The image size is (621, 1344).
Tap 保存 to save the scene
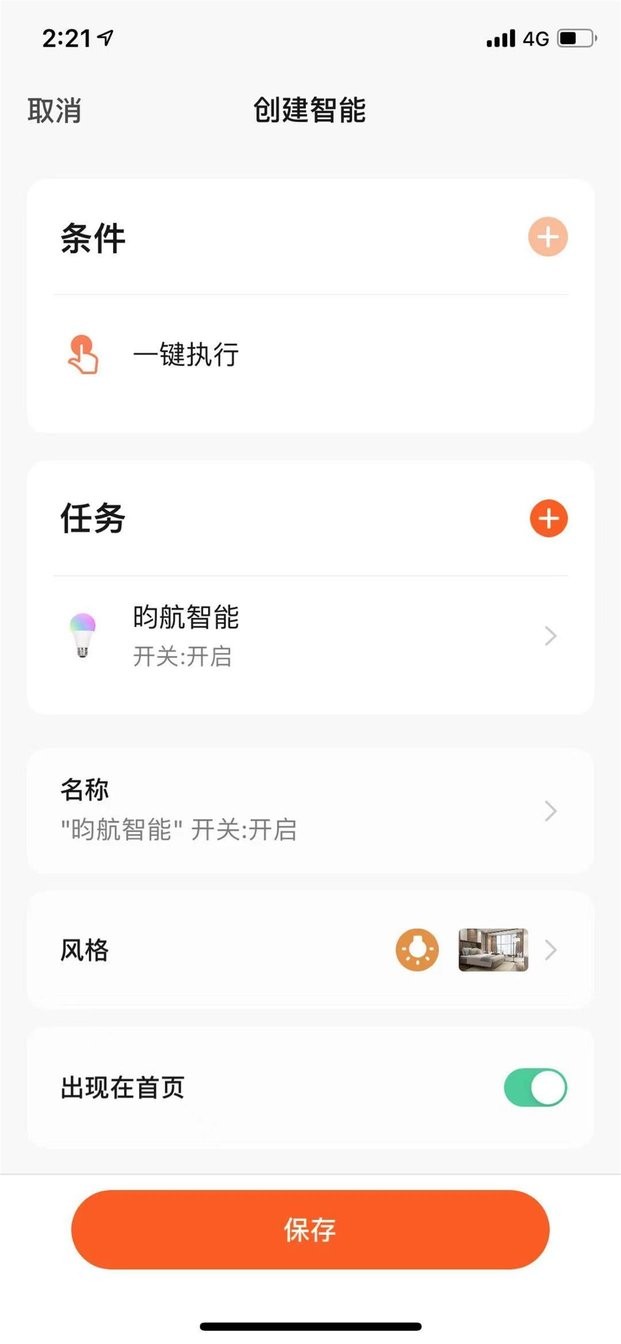point(310,1229)
